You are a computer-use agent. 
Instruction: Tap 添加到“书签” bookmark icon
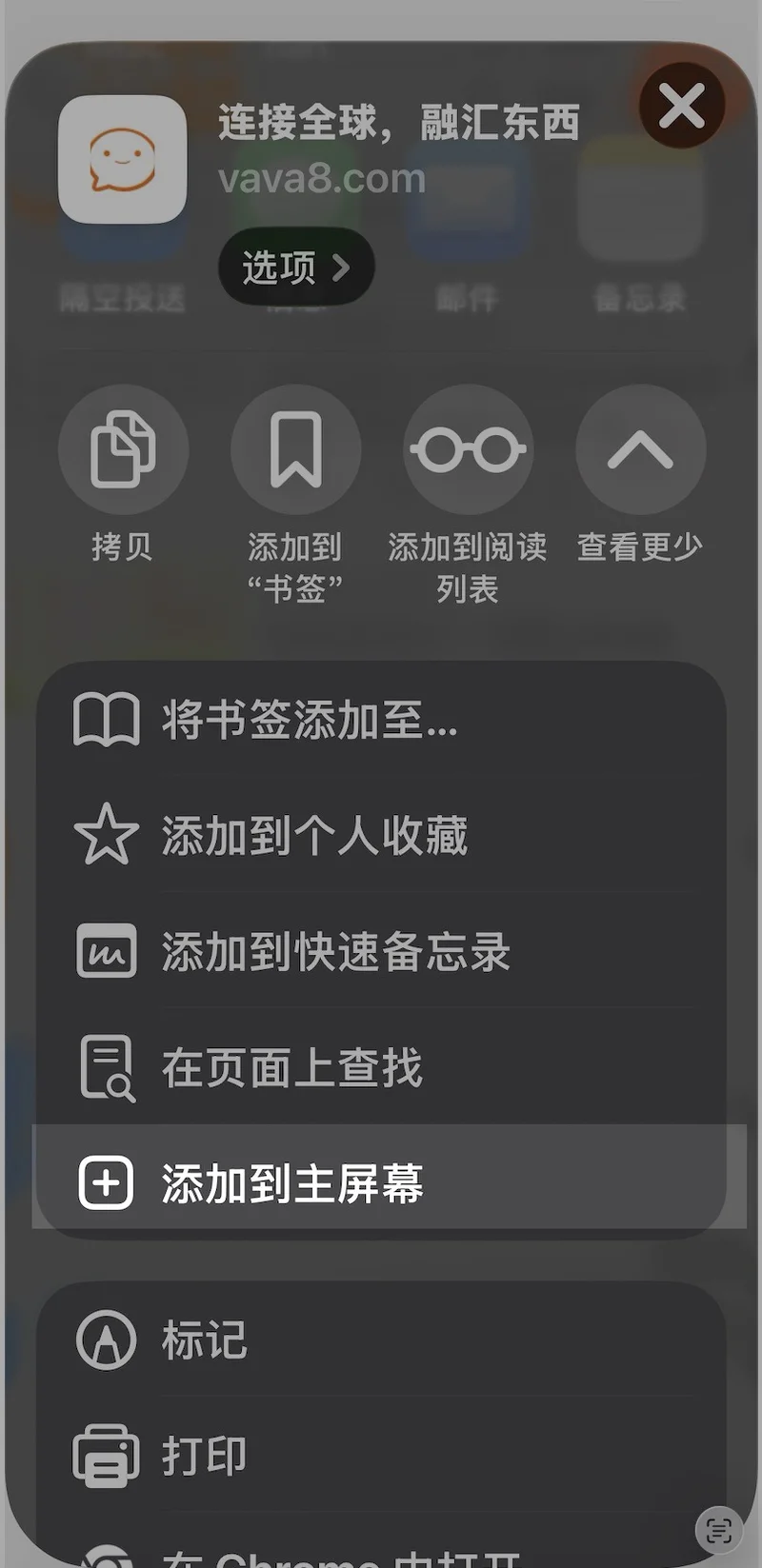(x=295, y=449)
